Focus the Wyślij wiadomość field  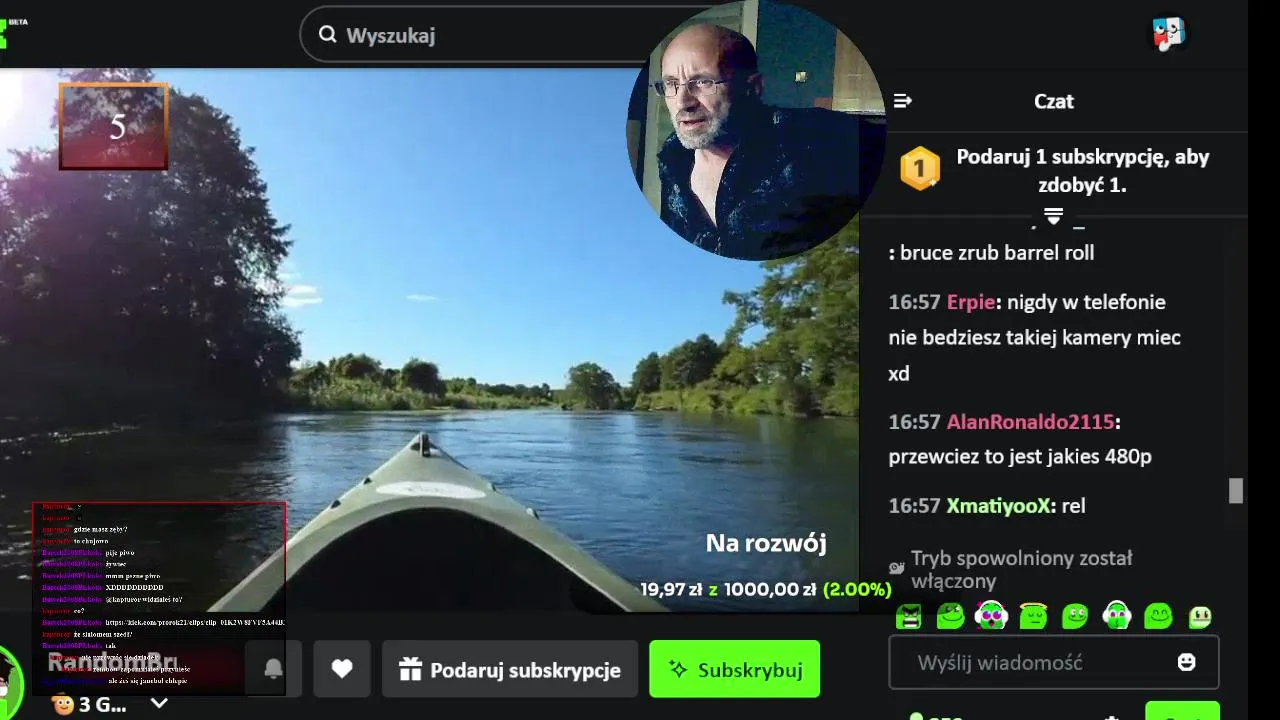point(1040,662)
